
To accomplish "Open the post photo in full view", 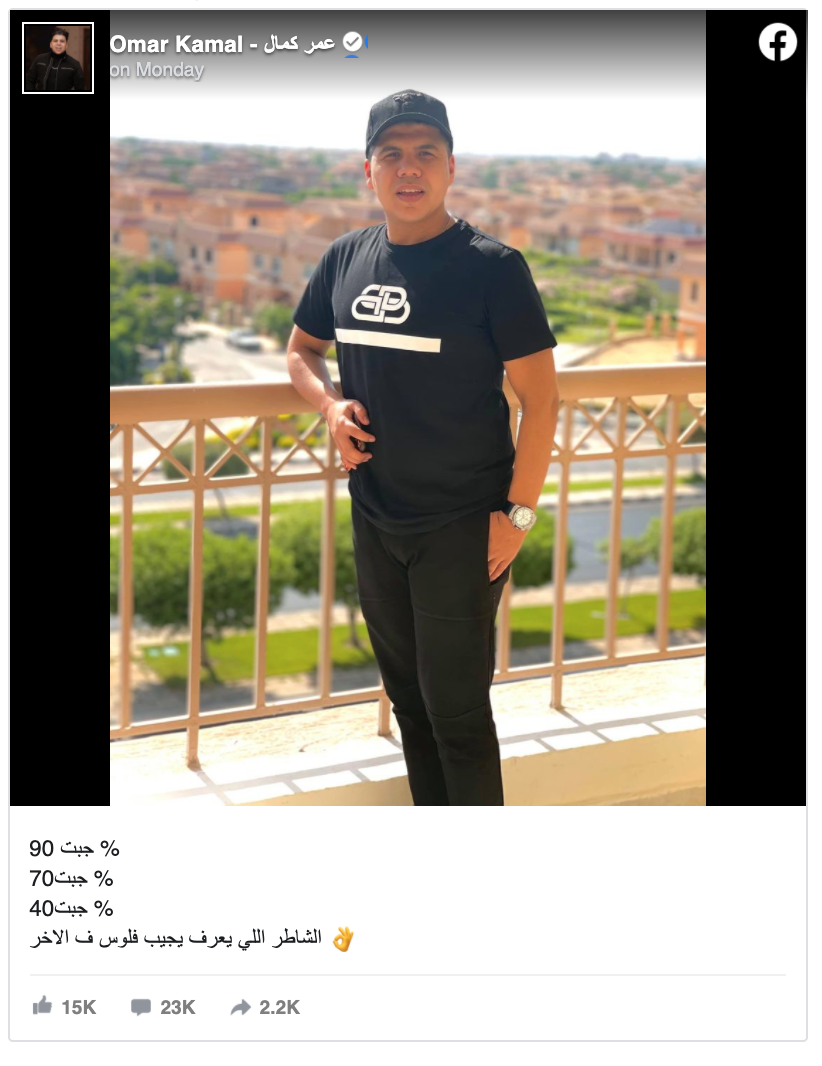I will pos(407,450).
